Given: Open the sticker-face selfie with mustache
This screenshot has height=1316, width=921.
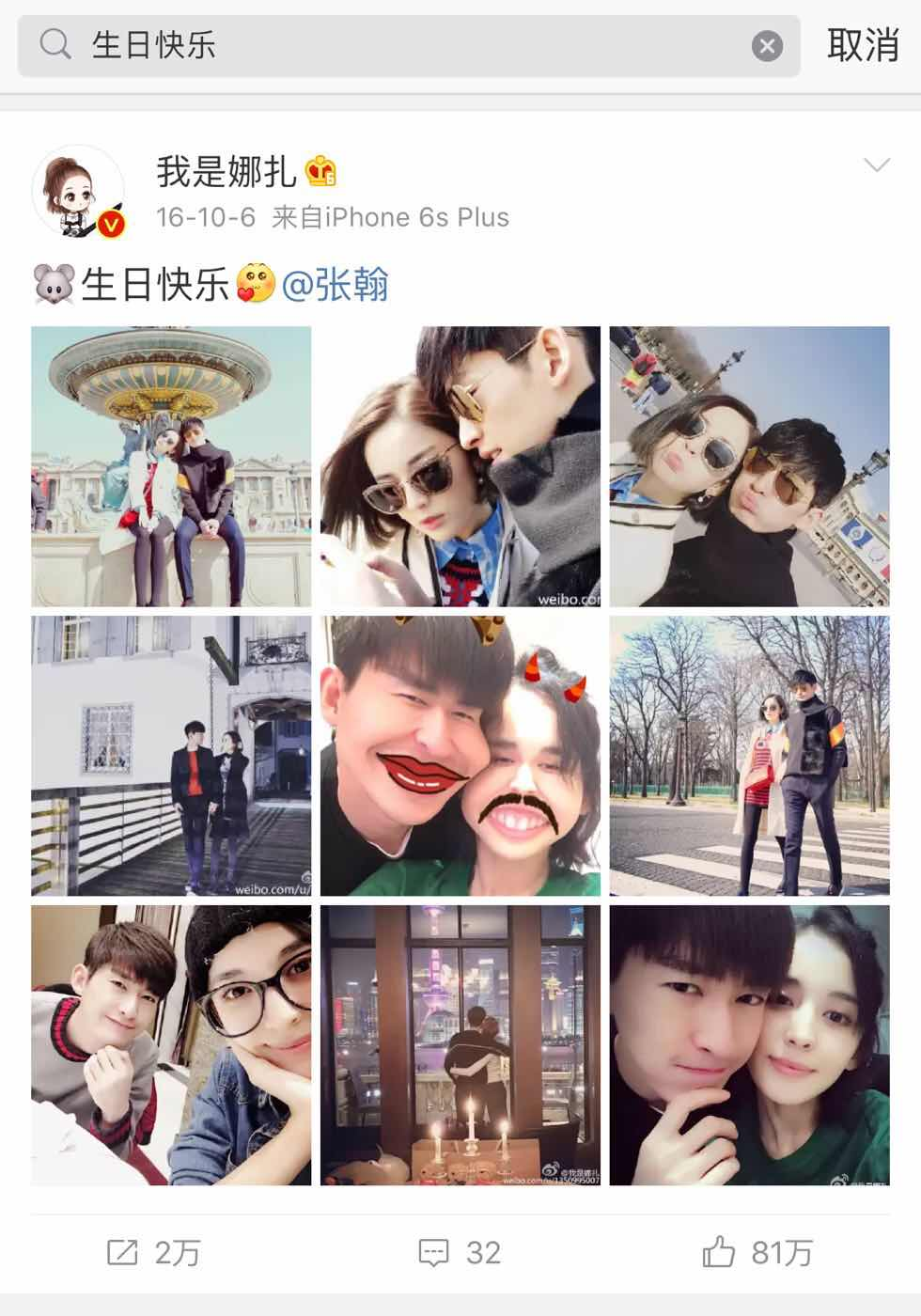Looking at the screenshot, I should coord(460,756).
